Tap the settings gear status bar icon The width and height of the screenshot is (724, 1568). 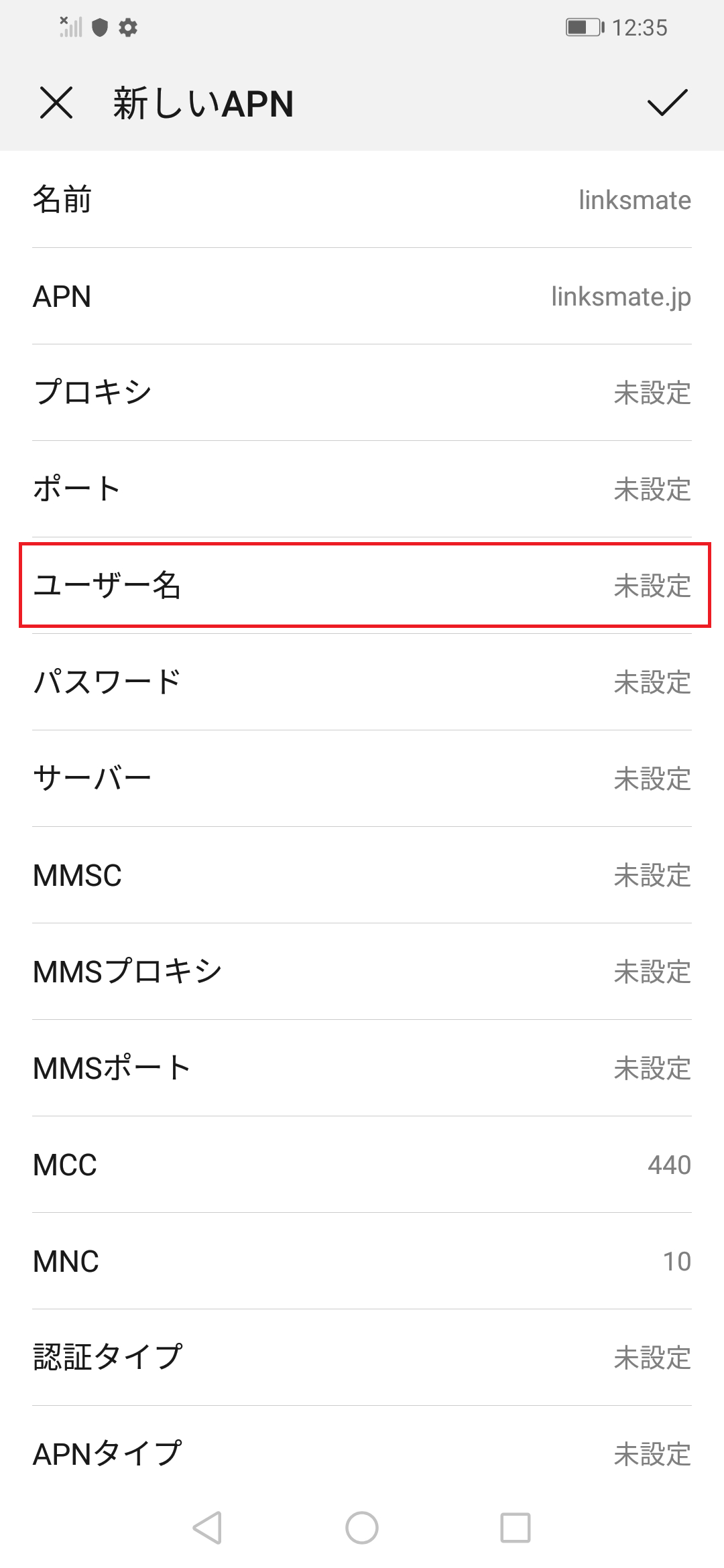(x=127, y=27)
